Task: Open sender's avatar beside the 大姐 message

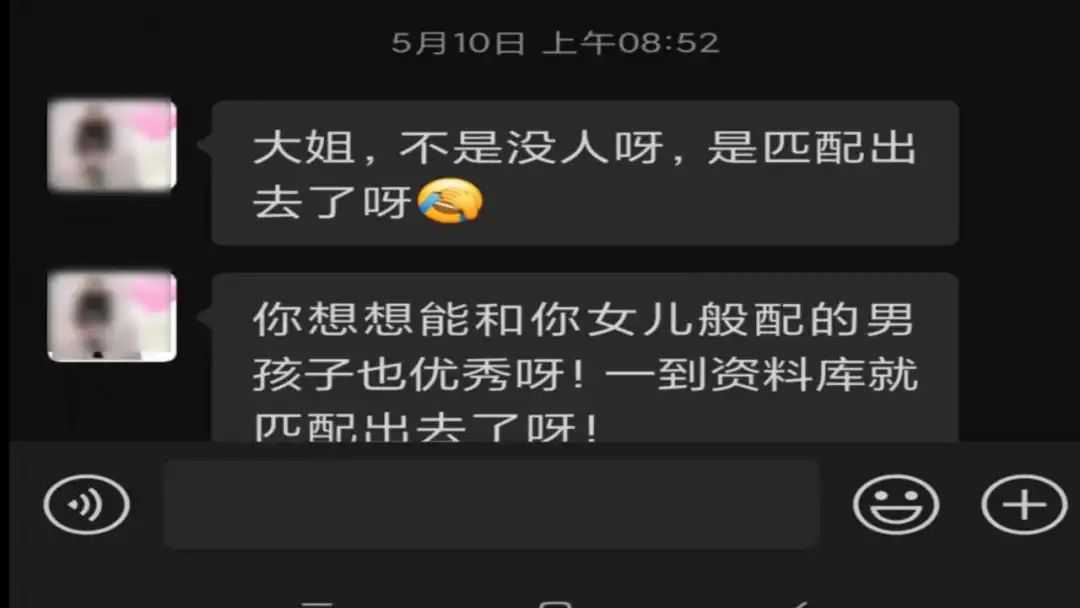Action: click(x=112, y=145)
